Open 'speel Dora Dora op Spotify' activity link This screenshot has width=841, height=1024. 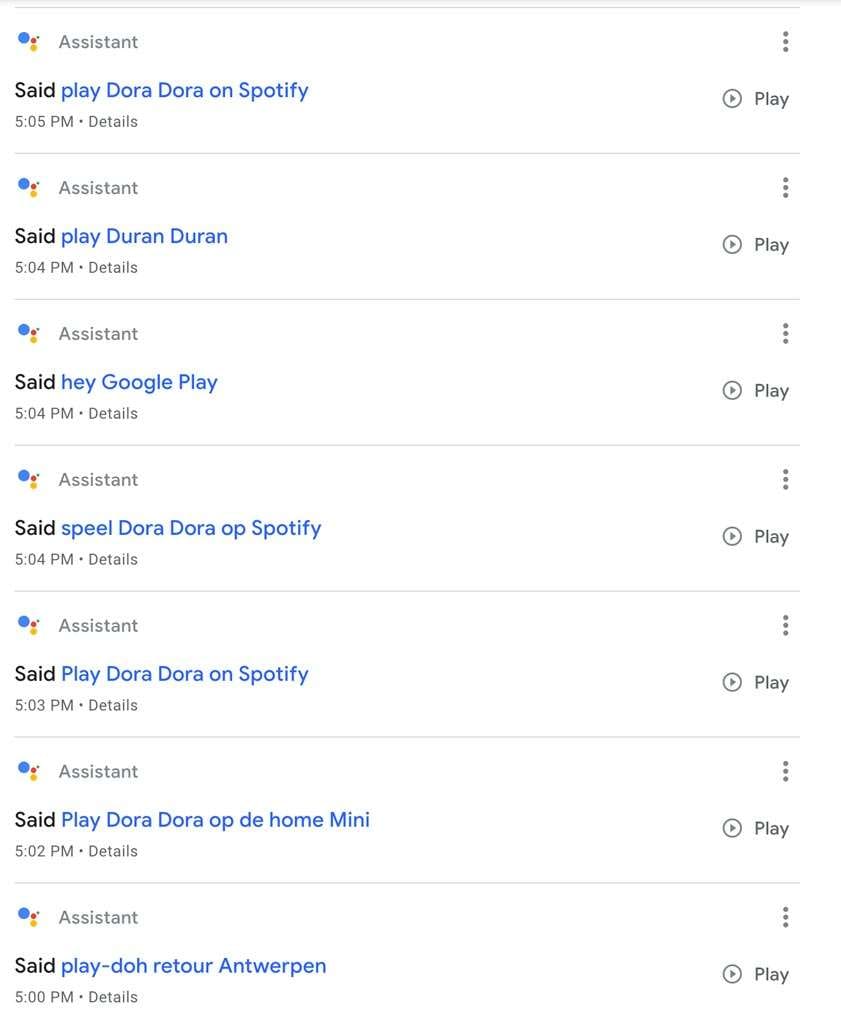191,528
